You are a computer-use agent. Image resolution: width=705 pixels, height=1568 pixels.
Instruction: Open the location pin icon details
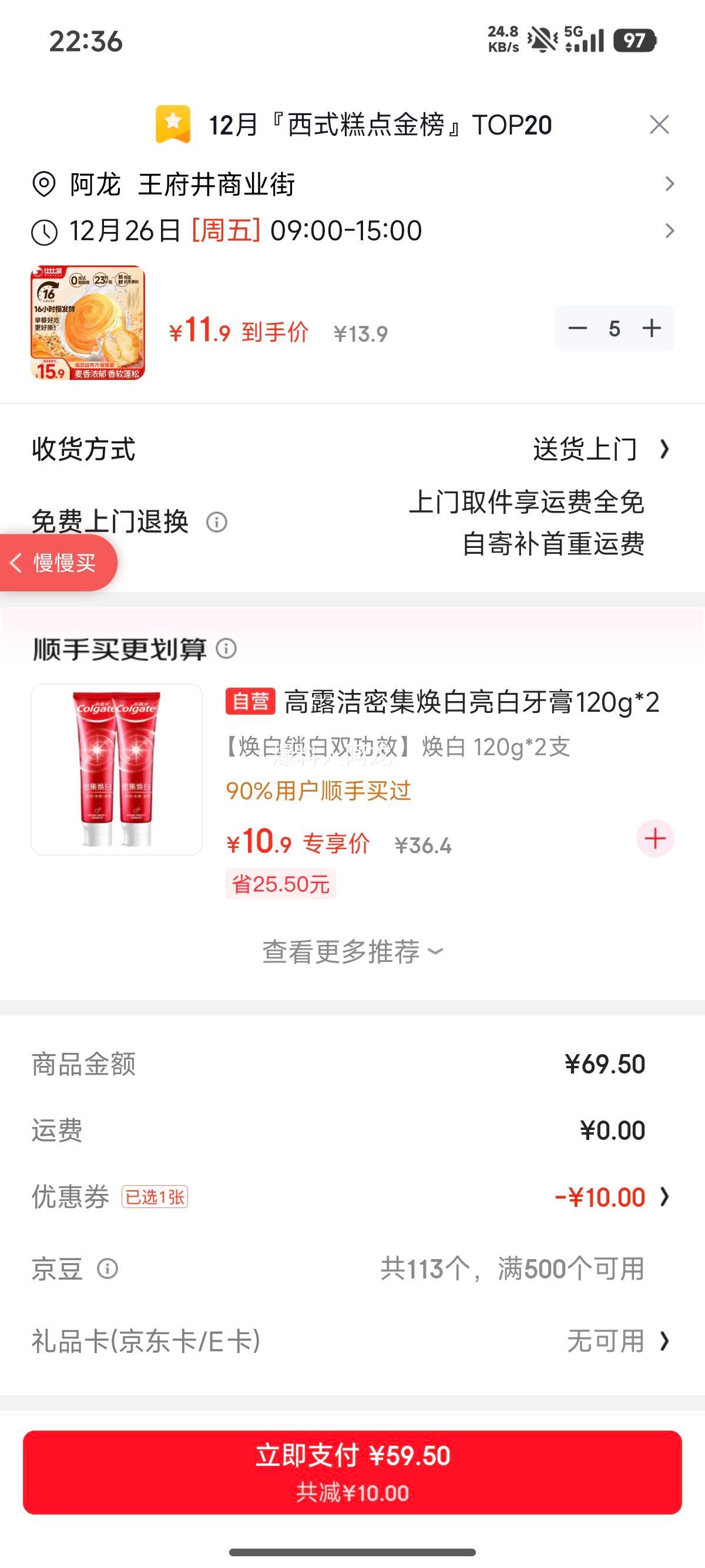[x=44, y=183]
